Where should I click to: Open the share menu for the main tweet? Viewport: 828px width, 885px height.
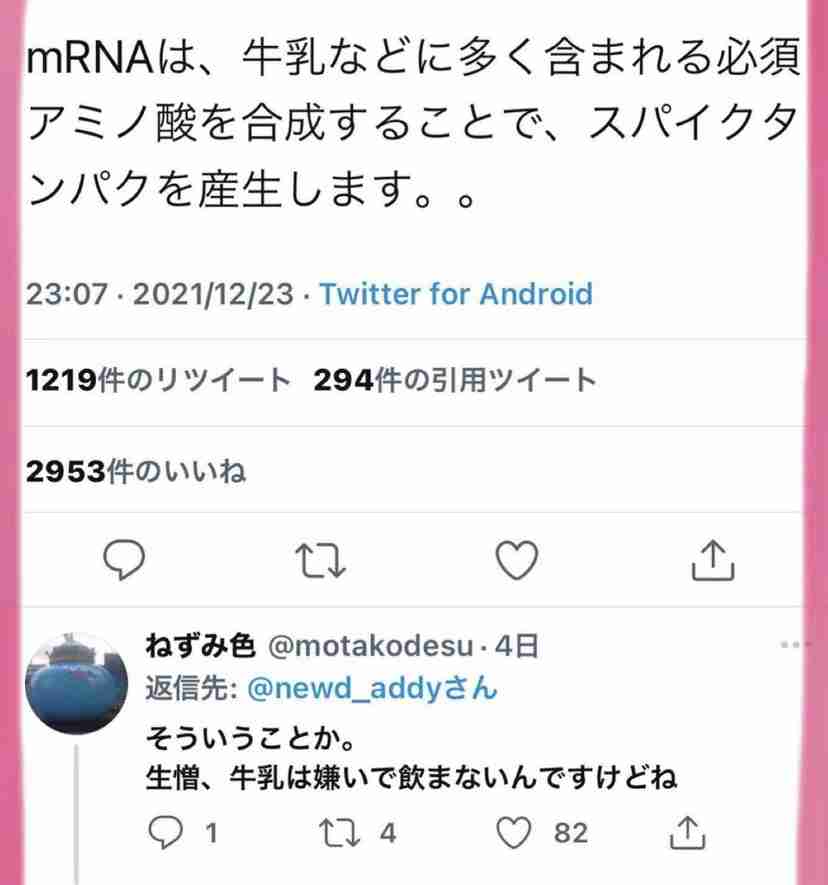(713, 561)
